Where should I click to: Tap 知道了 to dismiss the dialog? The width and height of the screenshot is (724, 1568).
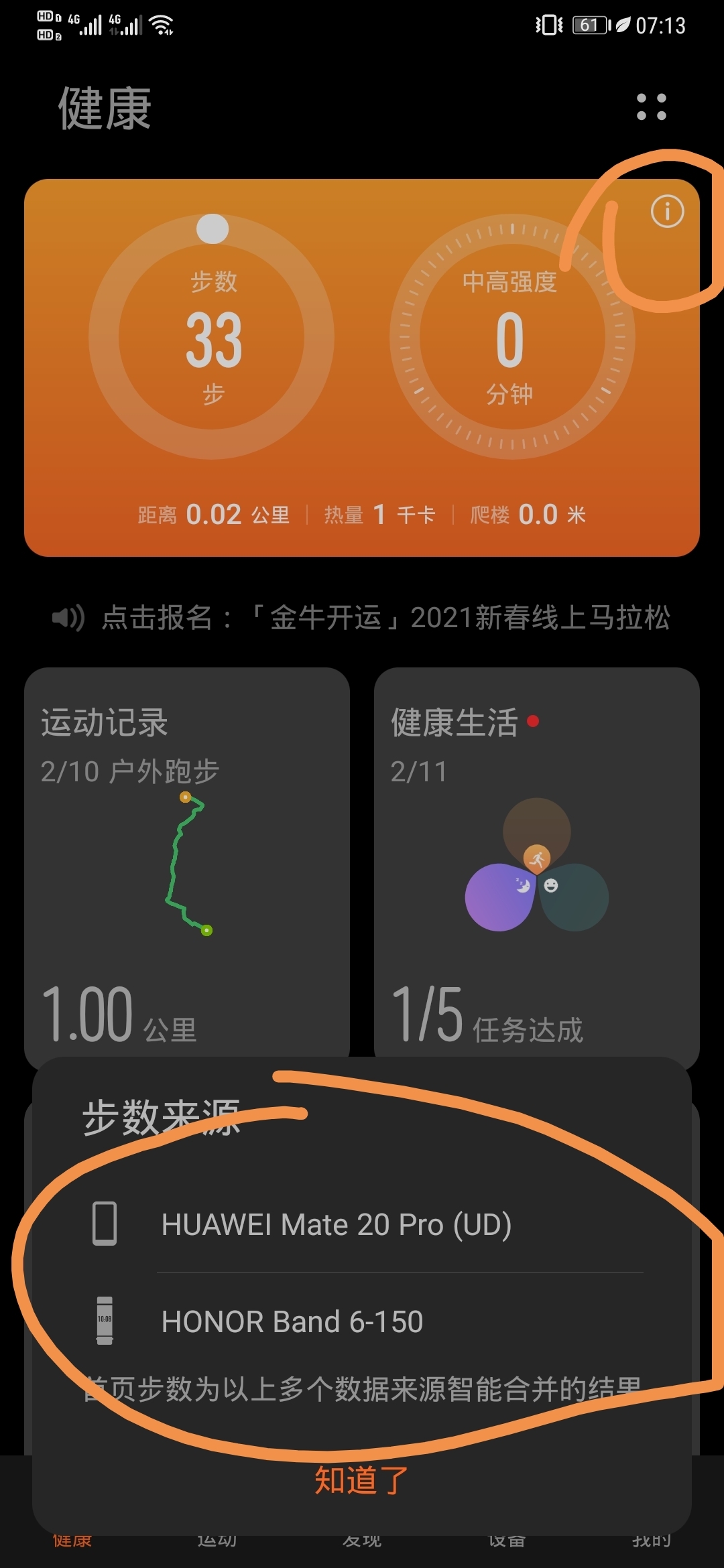point(361,1480)
